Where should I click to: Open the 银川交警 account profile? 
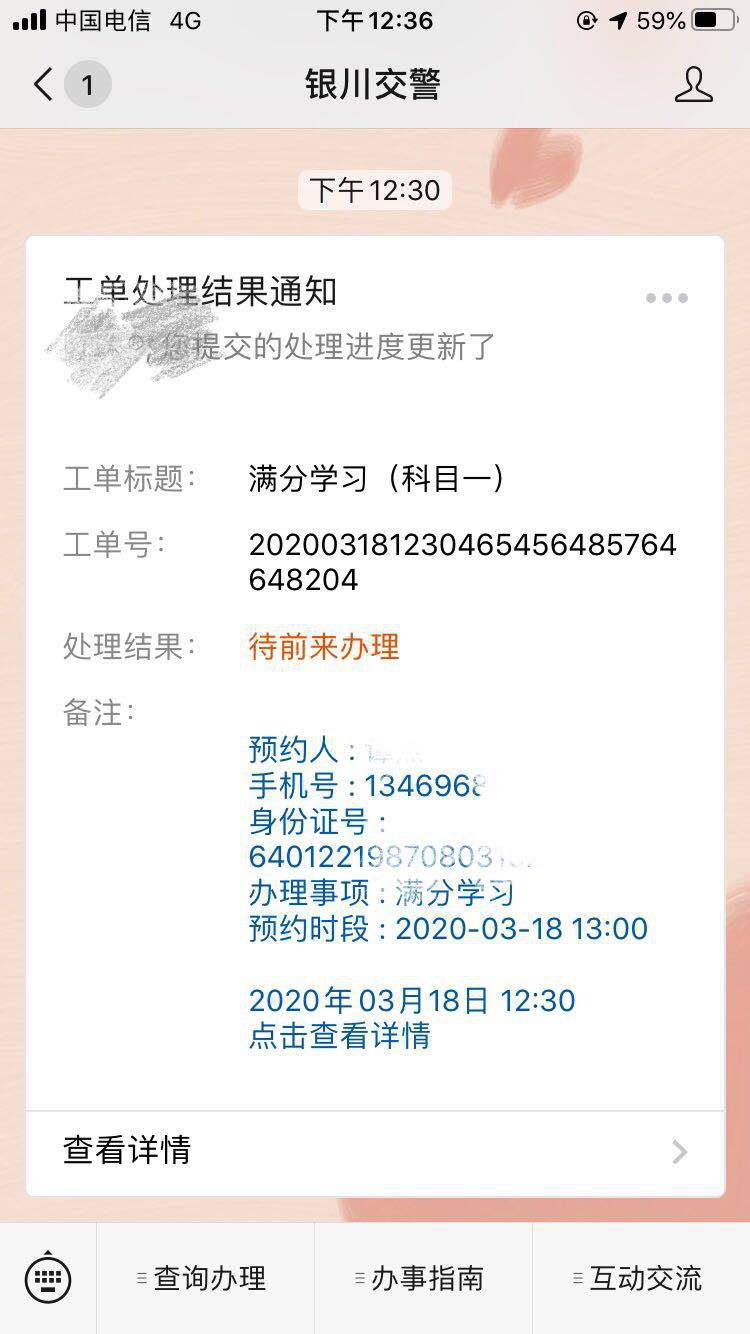point(693,85)
